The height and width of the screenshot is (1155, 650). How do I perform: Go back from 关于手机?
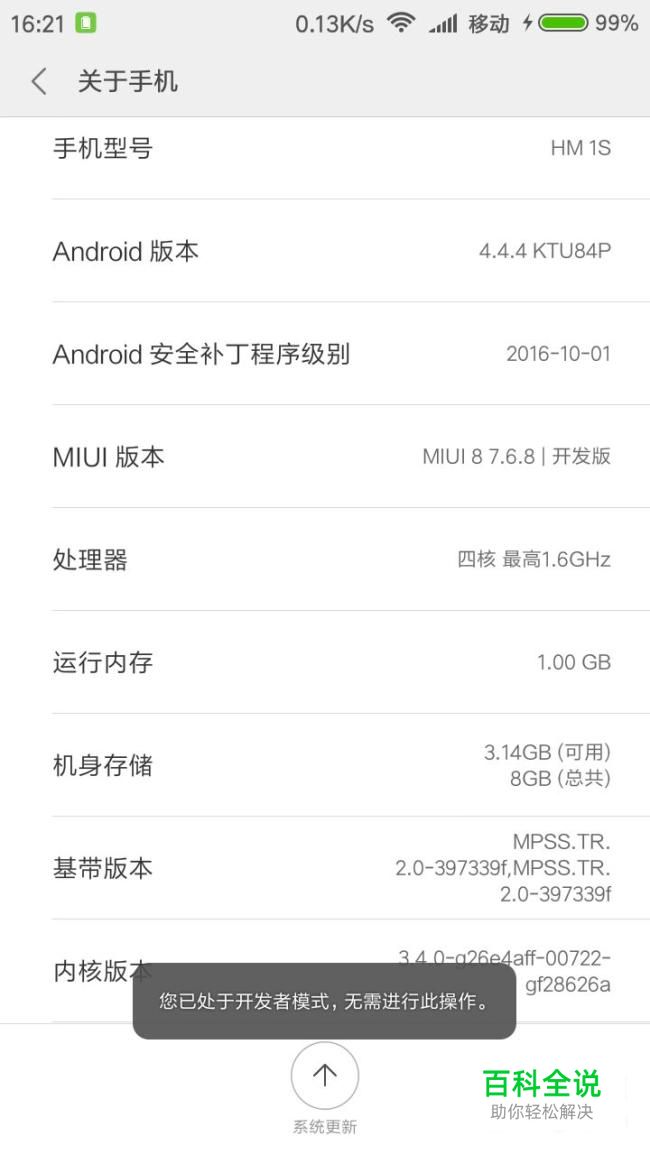[39, 81]
